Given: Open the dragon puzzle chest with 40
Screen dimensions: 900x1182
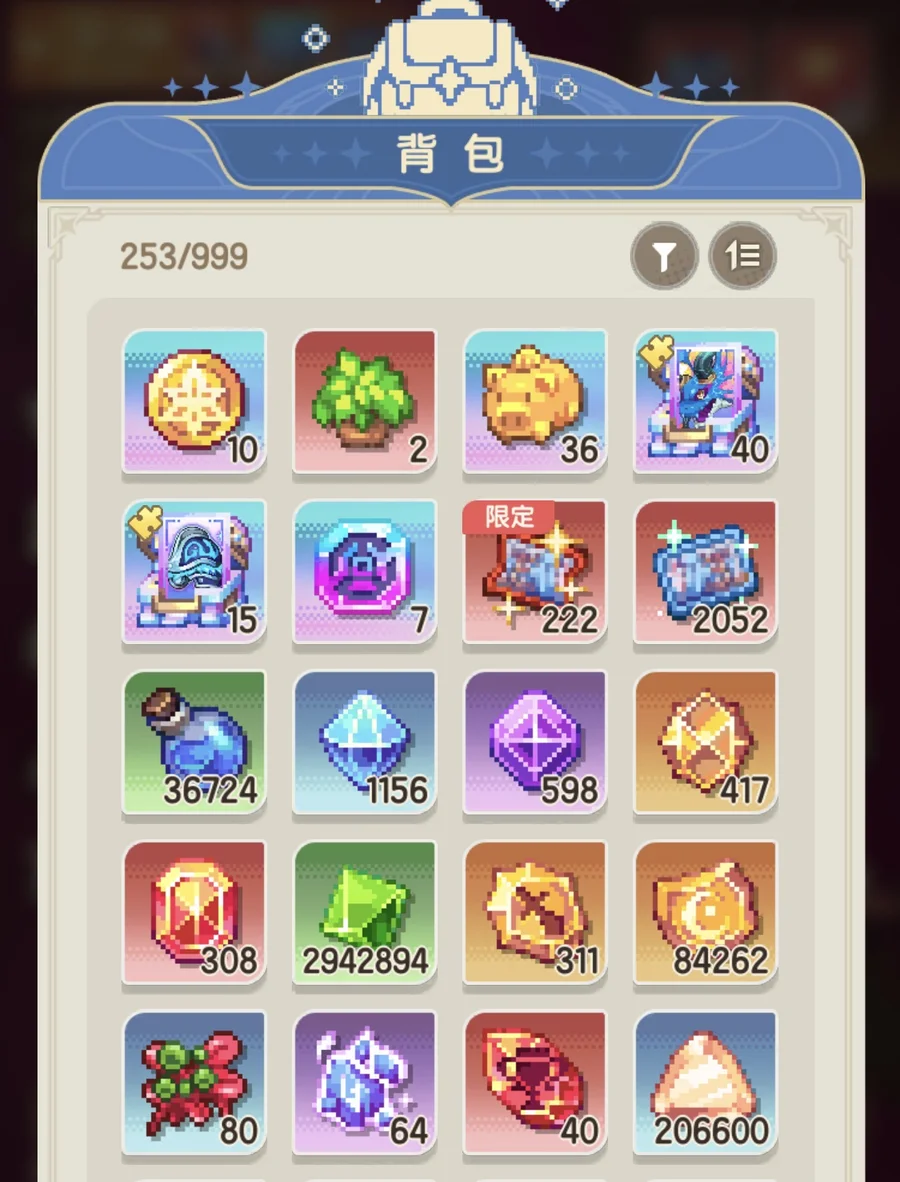Looking at the screenshot, I should click(x=705, y=401).
